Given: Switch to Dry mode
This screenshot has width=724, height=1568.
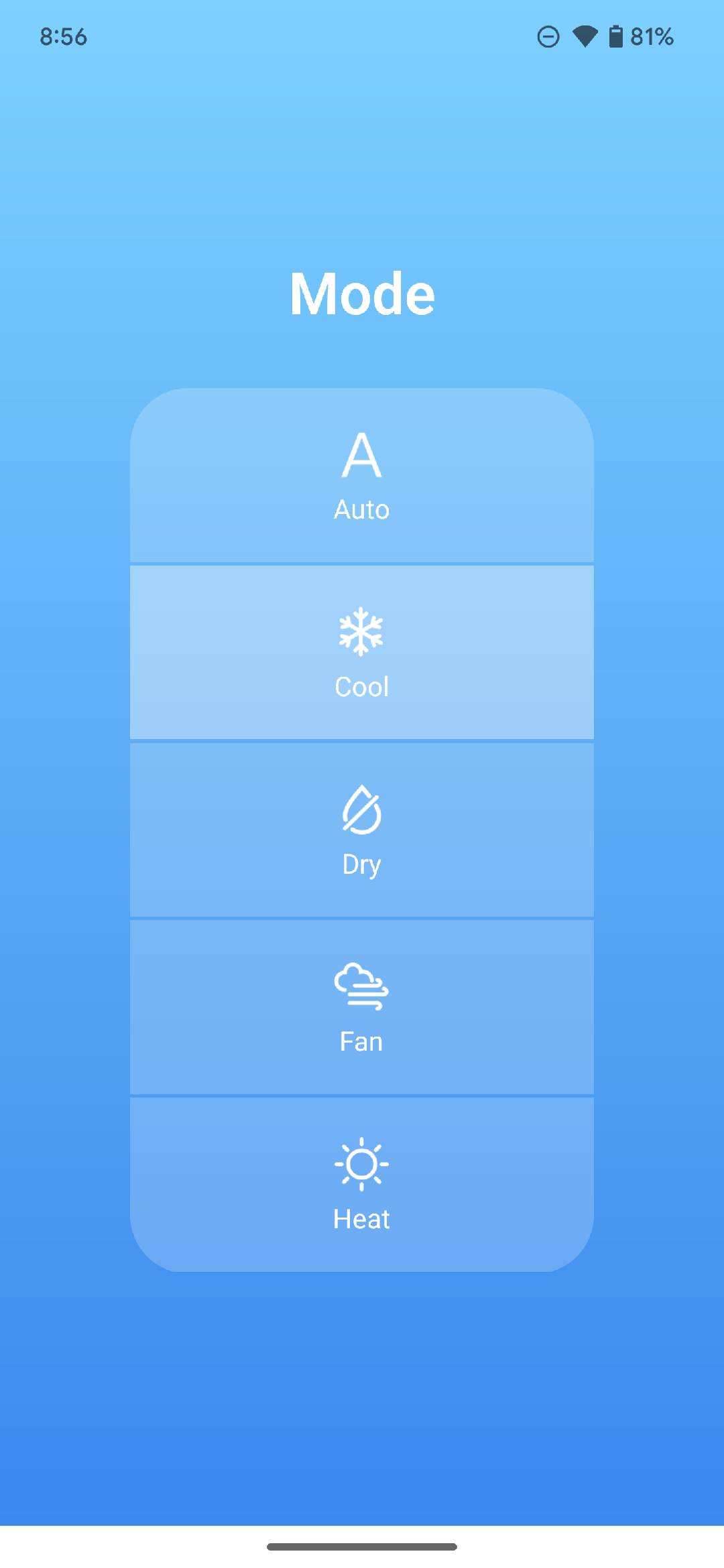Looking at the screenshot, I should [x=362, y=830].
